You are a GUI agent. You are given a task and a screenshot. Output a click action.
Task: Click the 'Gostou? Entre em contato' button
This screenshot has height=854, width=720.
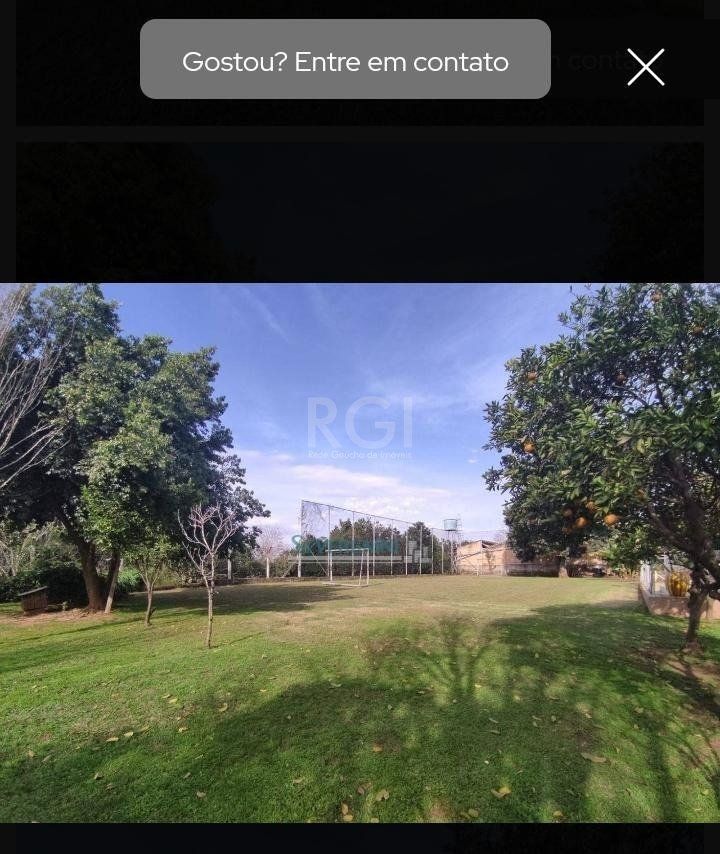point(345,60)
